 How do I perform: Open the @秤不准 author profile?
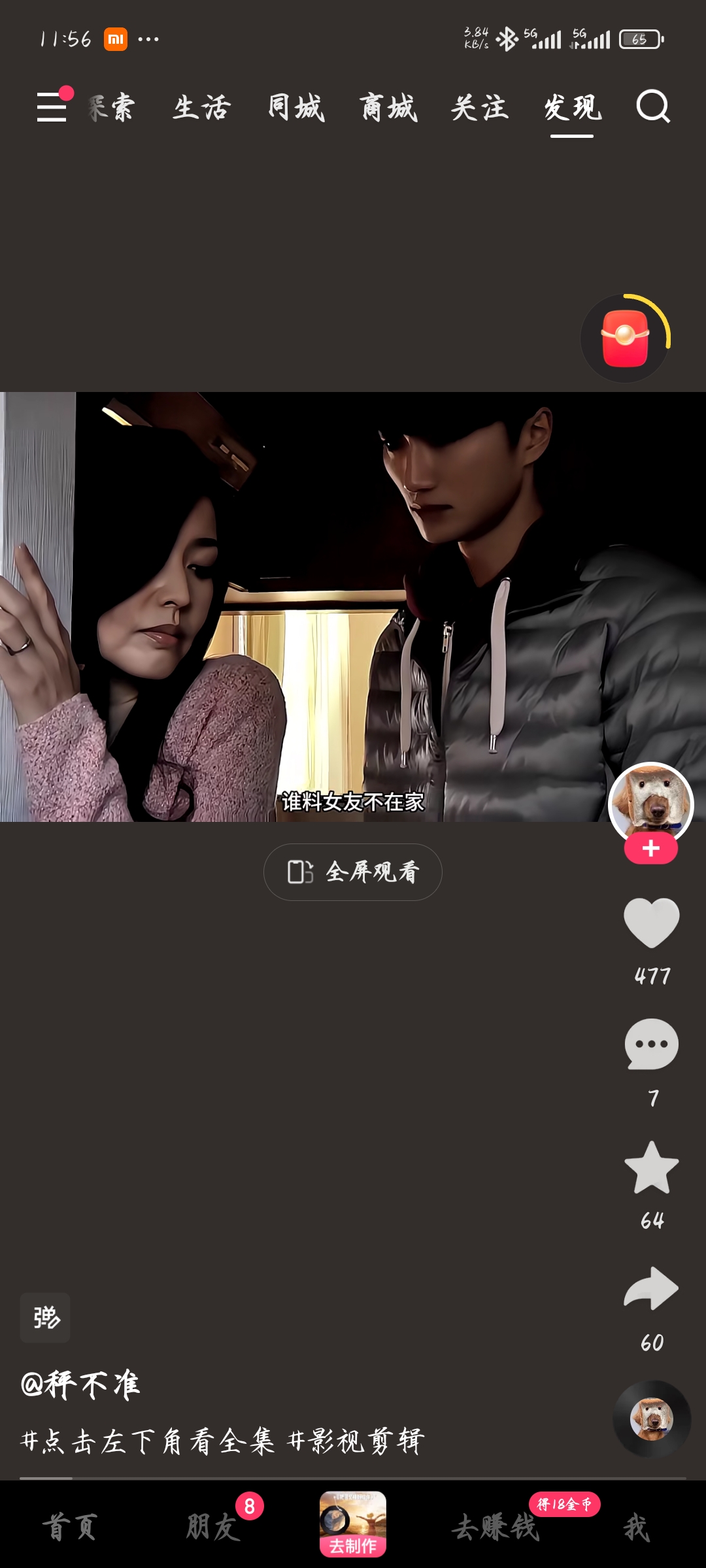(81, 1384)
